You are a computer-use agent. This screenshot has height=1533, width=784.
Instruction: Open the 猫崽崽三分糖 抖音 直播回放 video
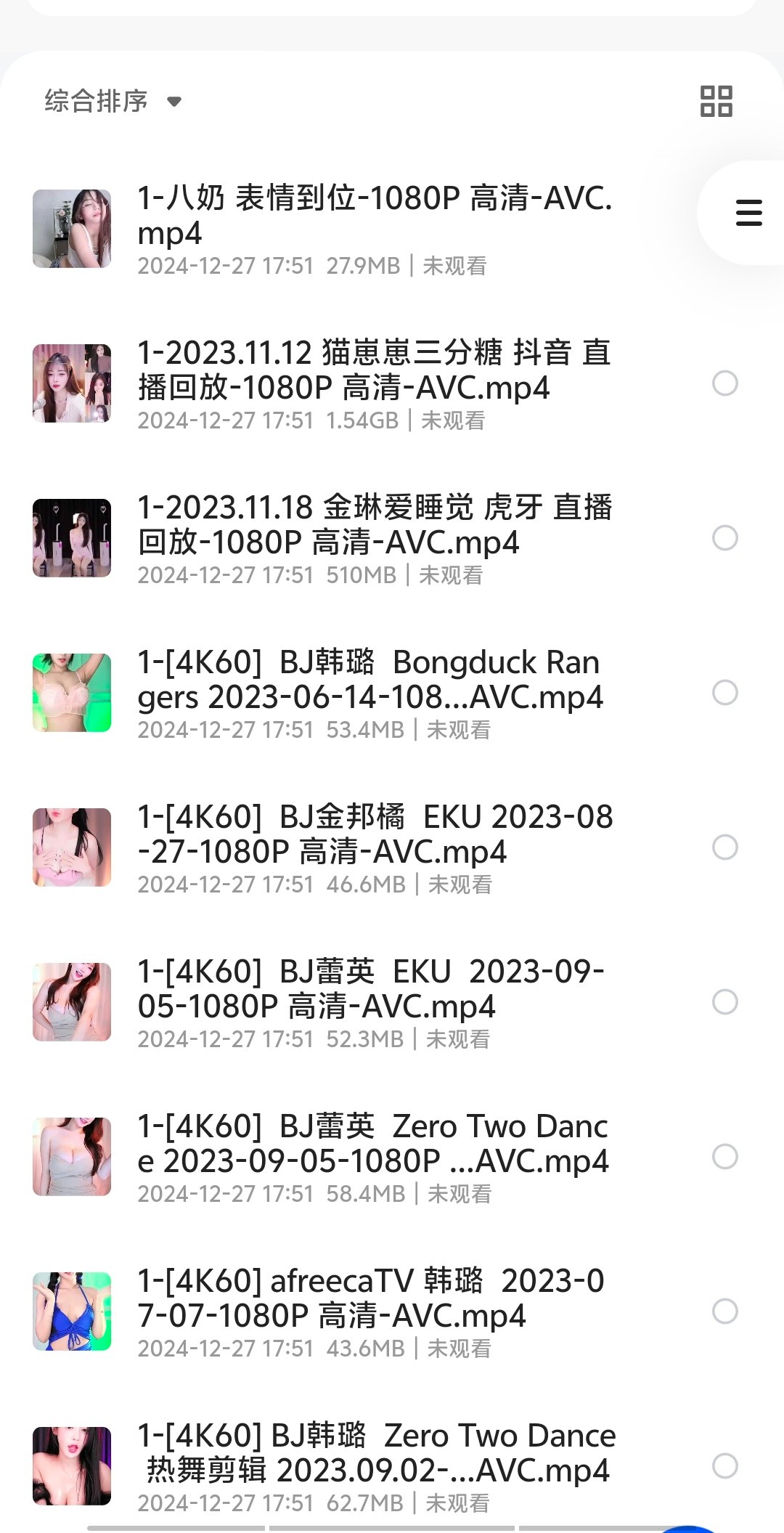[x=374, y=370]
